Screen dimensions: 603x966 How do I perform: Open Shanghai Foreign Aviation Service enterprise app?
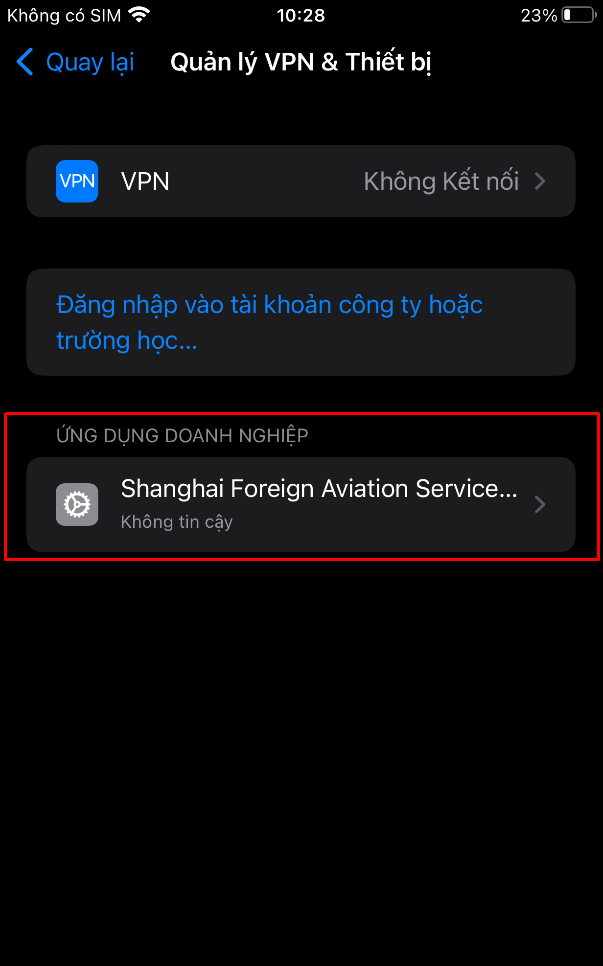point(301,505)
